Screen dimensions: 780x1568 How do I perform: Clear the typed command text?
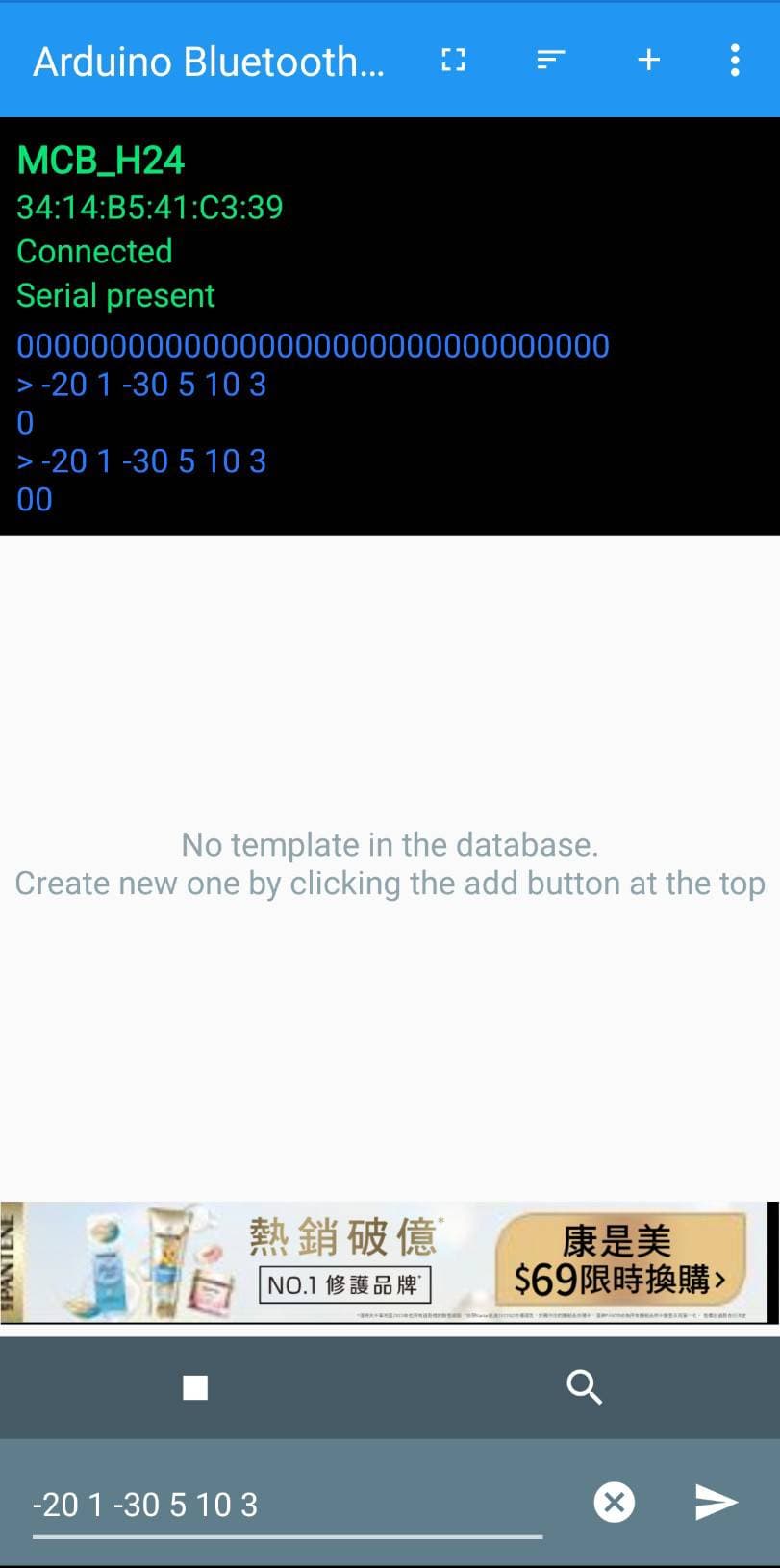click(615, 1502)
